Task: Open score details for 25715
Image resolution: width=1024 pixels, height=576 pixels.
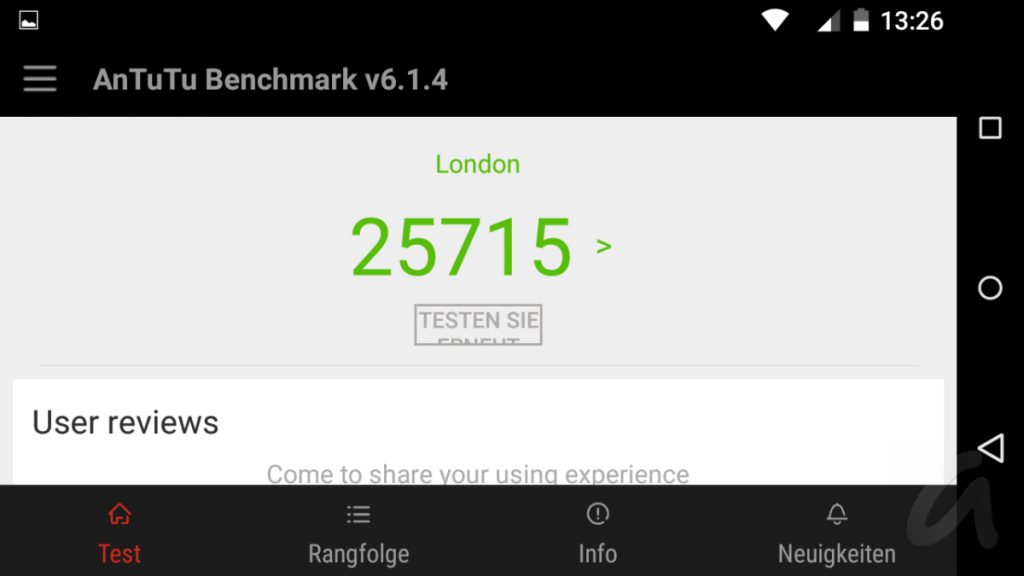Action: (x=602, y=246)
